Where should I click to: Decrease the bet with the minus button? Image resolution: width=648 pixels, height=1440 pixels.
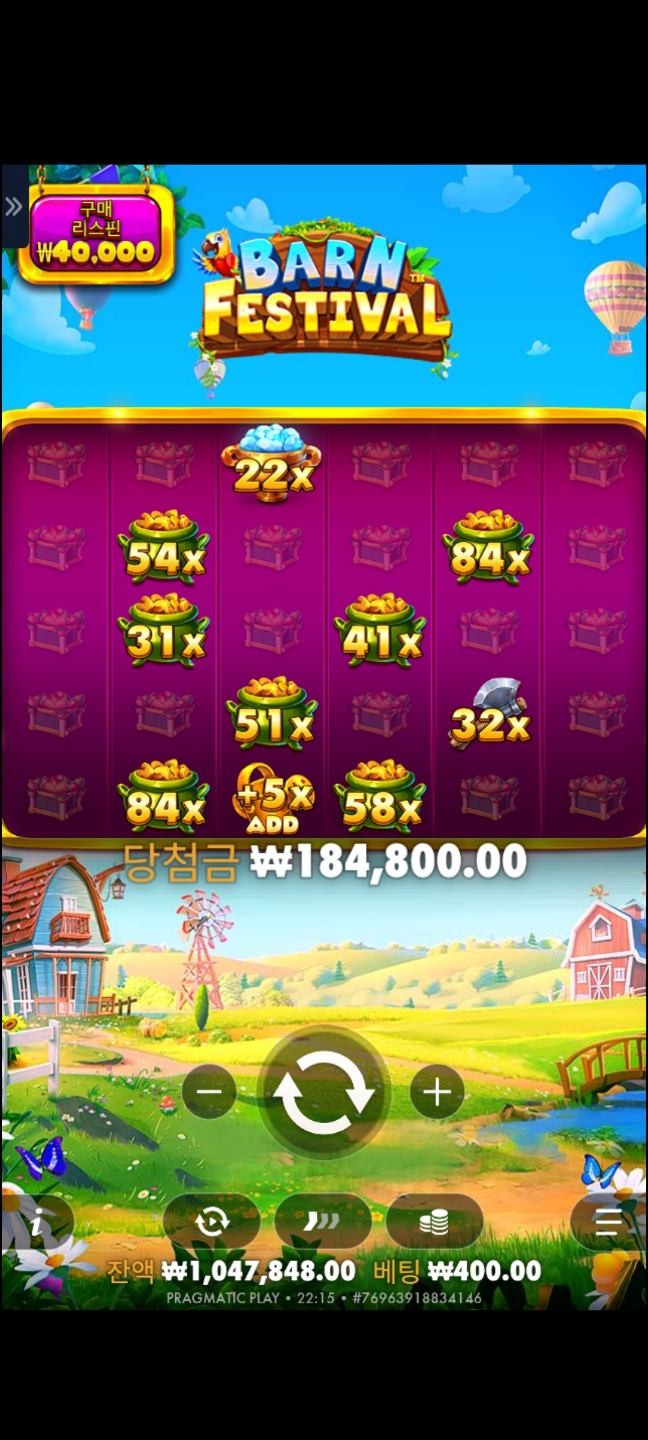click(209, 1092)
